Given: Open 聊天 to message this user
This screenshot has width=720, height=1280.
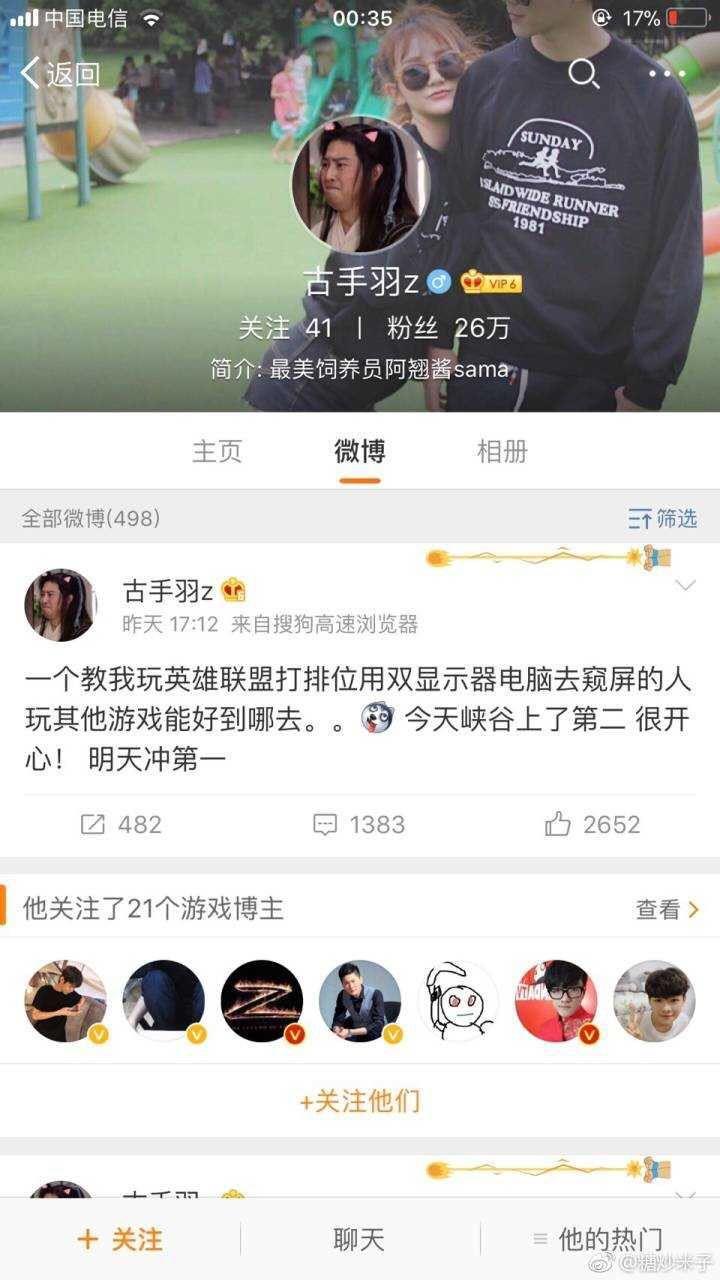Looking at the screenshot, I should (x=359, y=1239).
